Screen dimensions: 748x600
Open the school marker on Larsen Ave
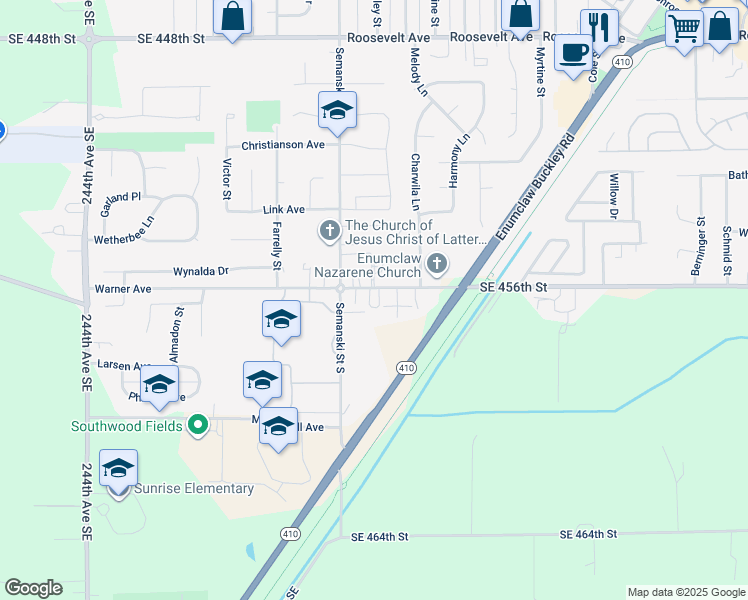[x=159, y=385]
